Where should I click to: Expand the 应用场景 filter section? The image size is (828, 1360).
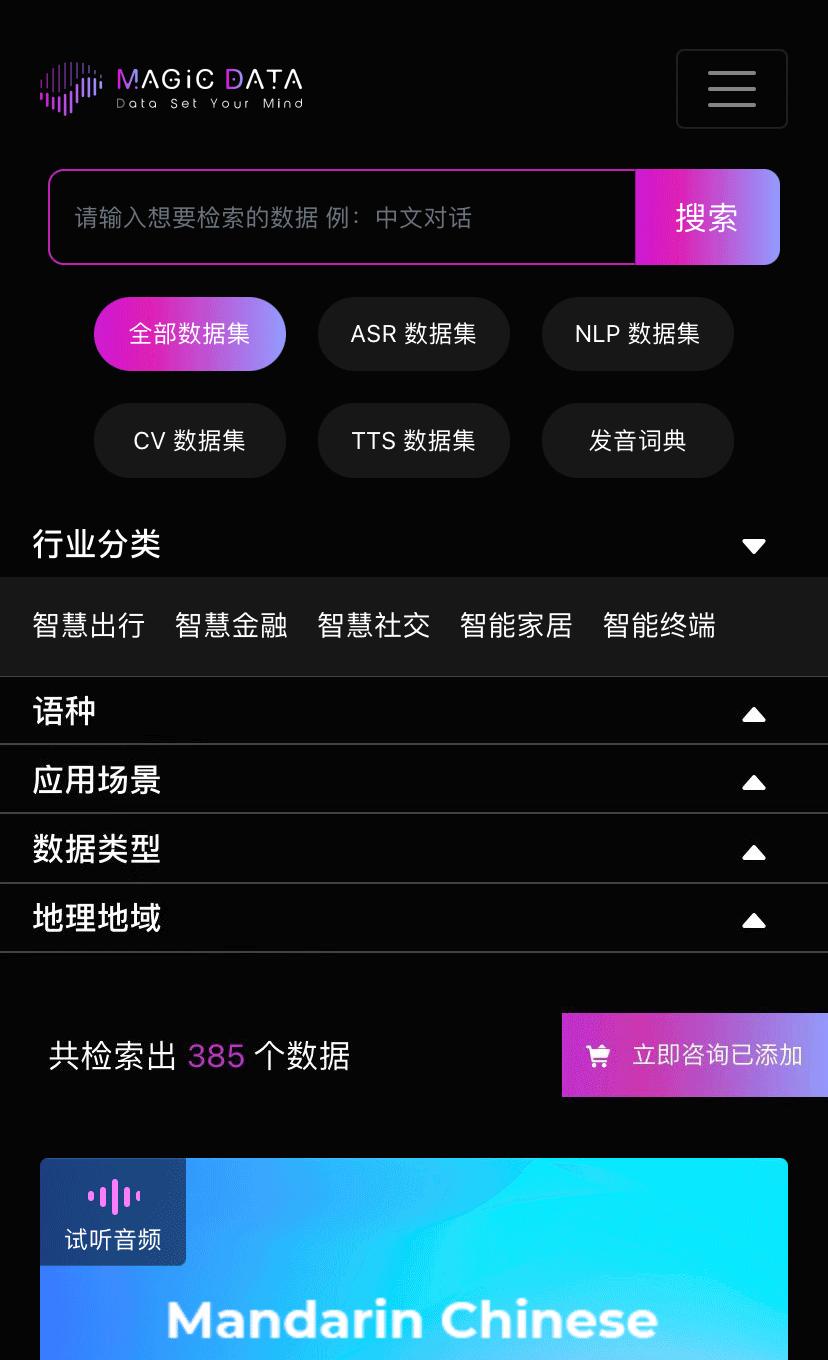(x=754, y=781)
